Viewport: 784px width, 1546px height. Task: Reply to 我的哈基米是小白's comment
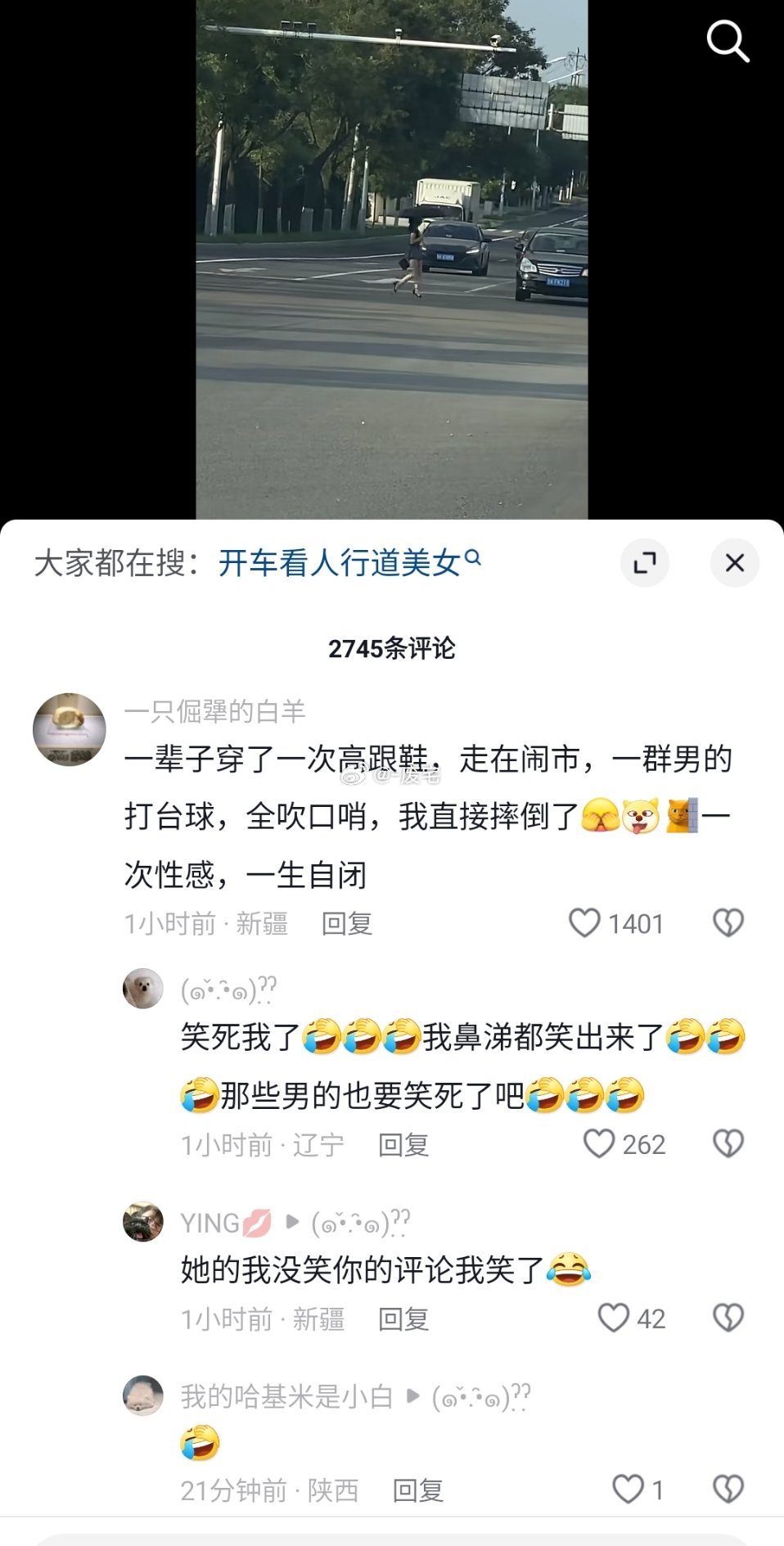418,1491
